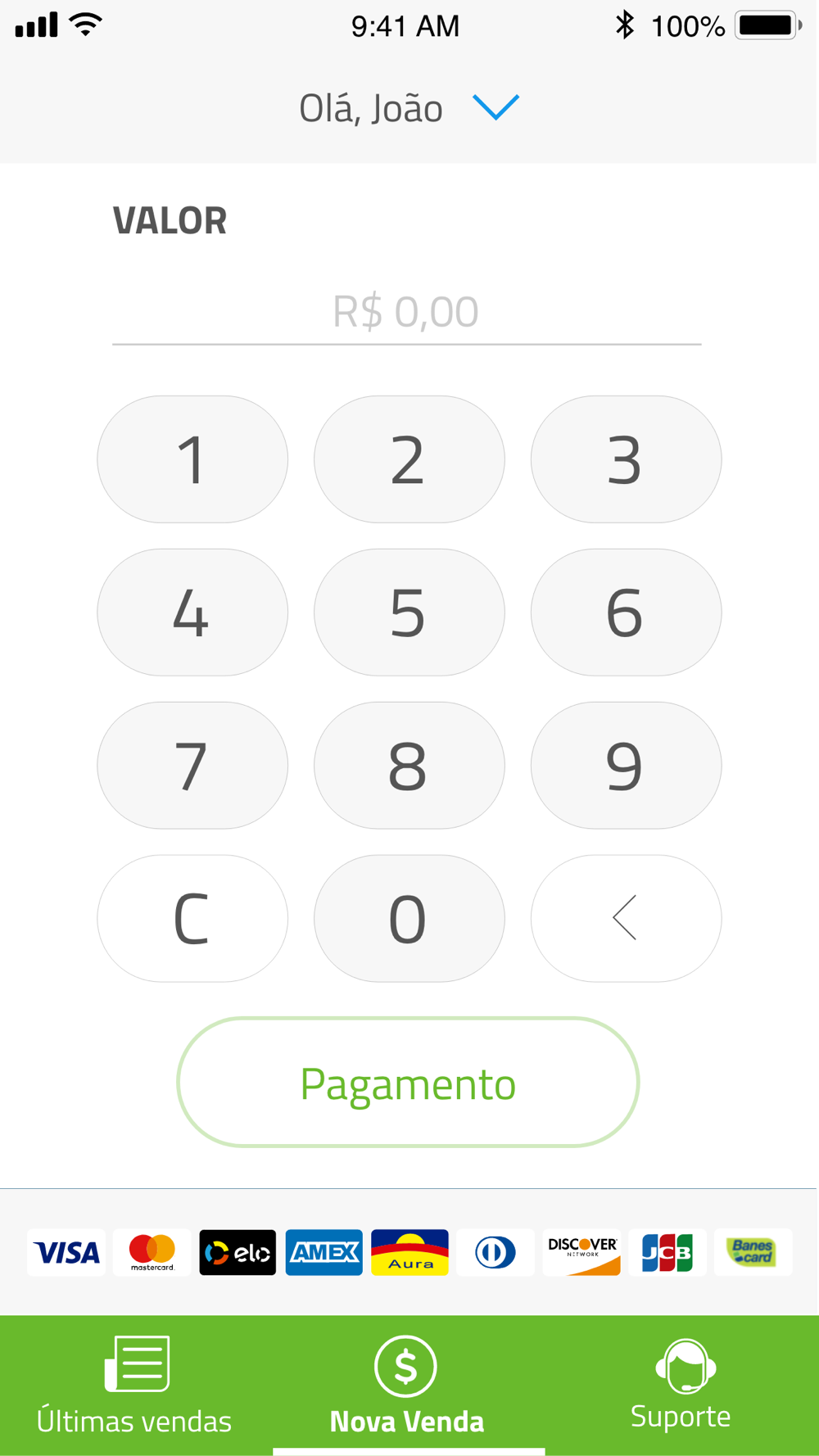Tap keypad number 2
Screen dimensions: 819x1456
pyautogui.click(x=409, y=459)
